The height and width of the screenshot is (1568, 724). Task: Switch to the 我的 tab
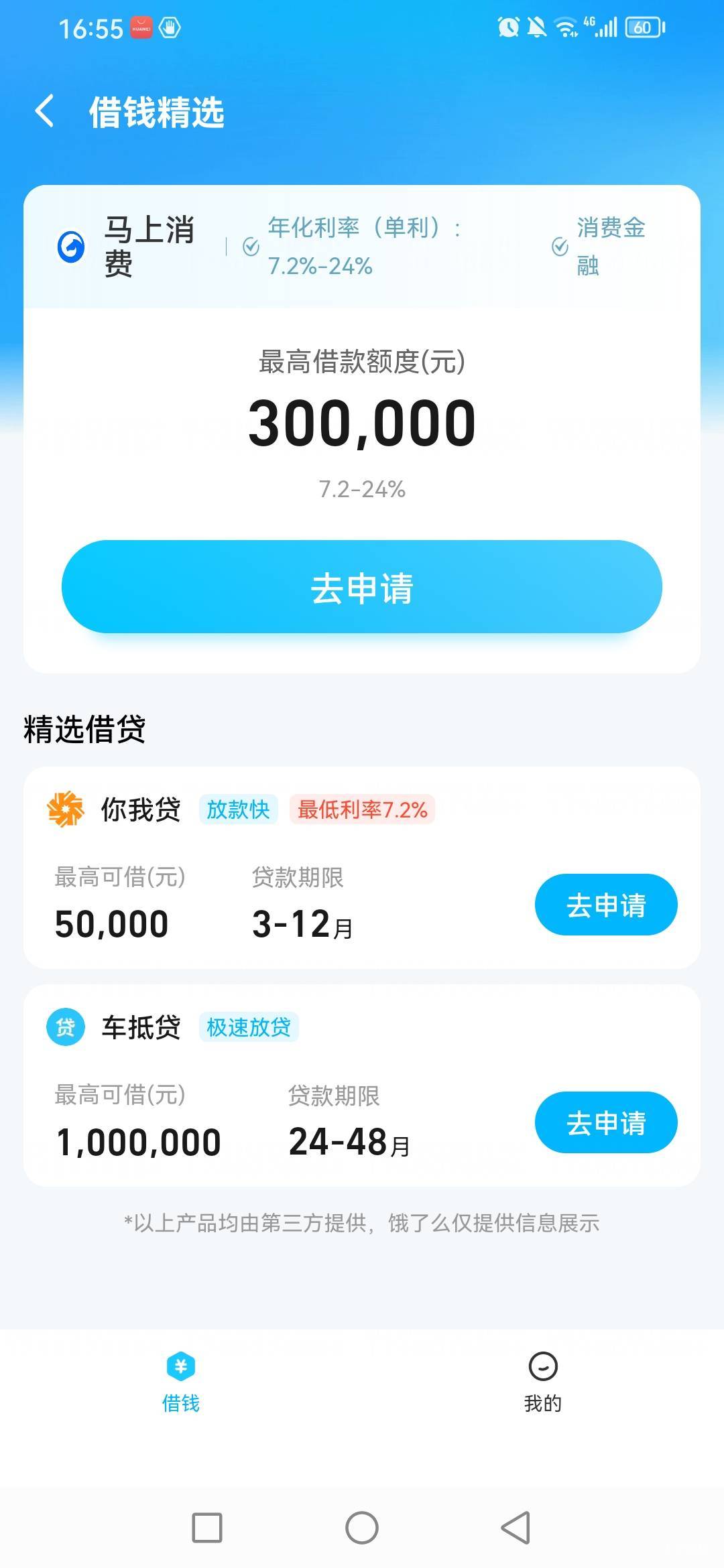[543, 1382]
